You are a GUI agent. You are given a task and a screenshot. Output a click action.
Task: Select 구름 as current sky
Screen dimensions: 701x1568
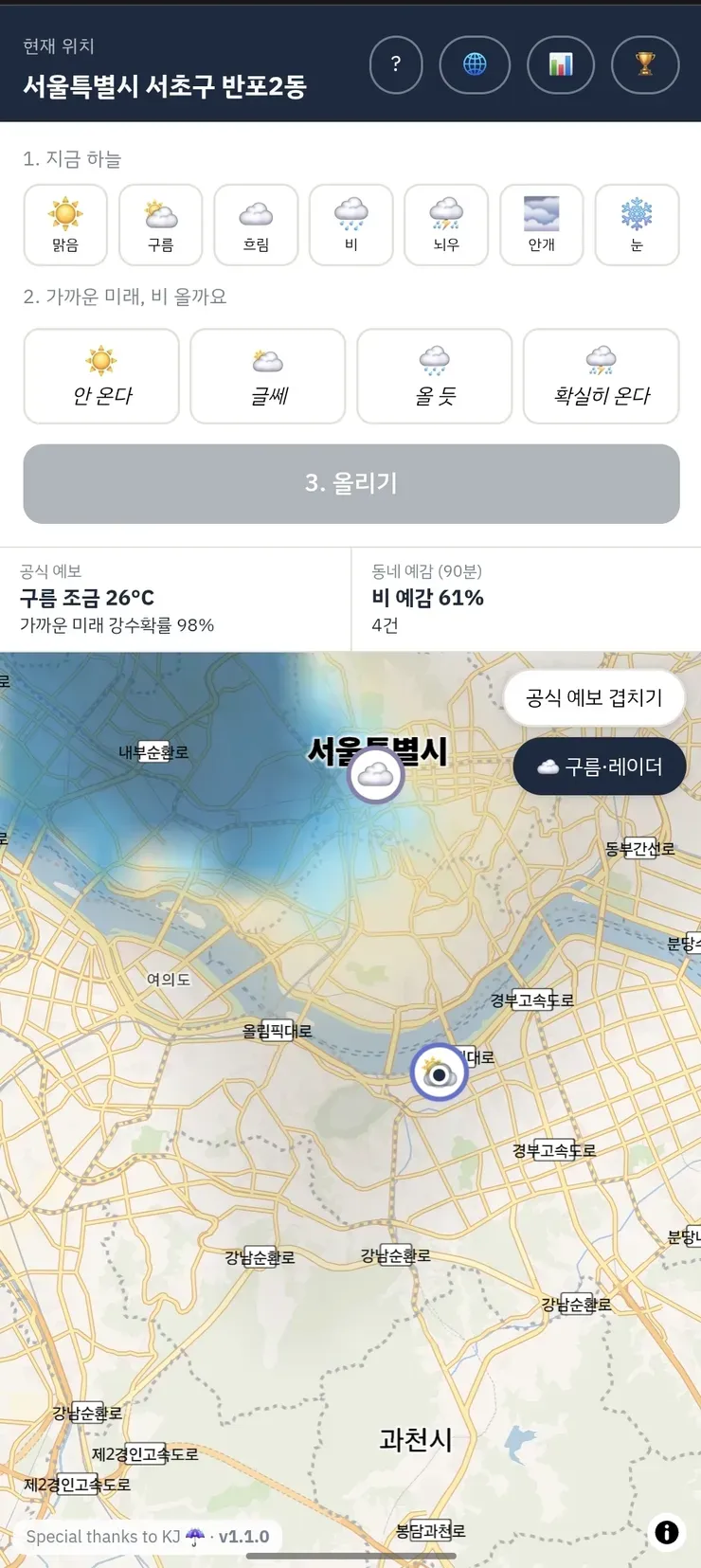coord(161,225)
